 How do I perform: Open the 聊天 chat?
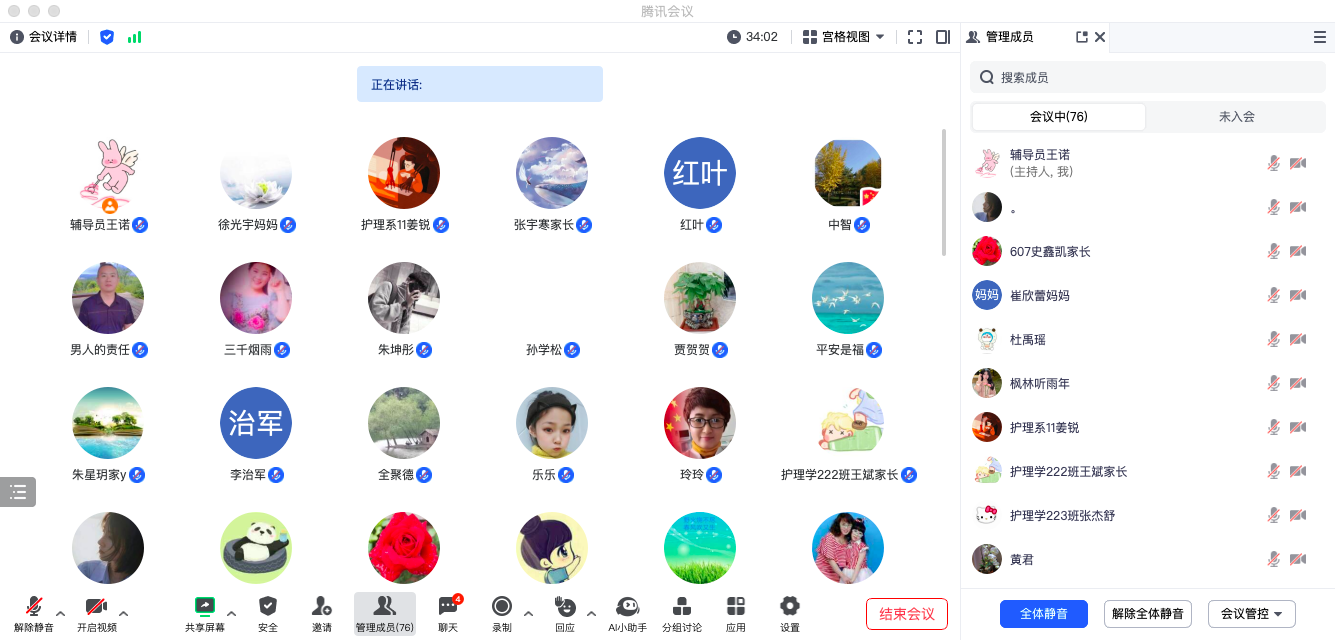[x=448, y=613]
